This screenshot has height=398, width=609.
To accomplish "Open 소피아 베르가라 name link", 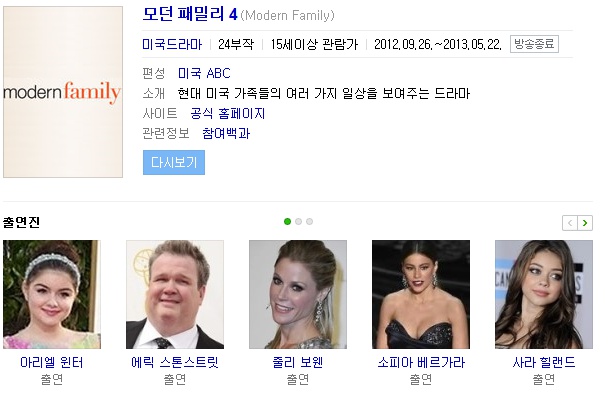I will (421, 362).
